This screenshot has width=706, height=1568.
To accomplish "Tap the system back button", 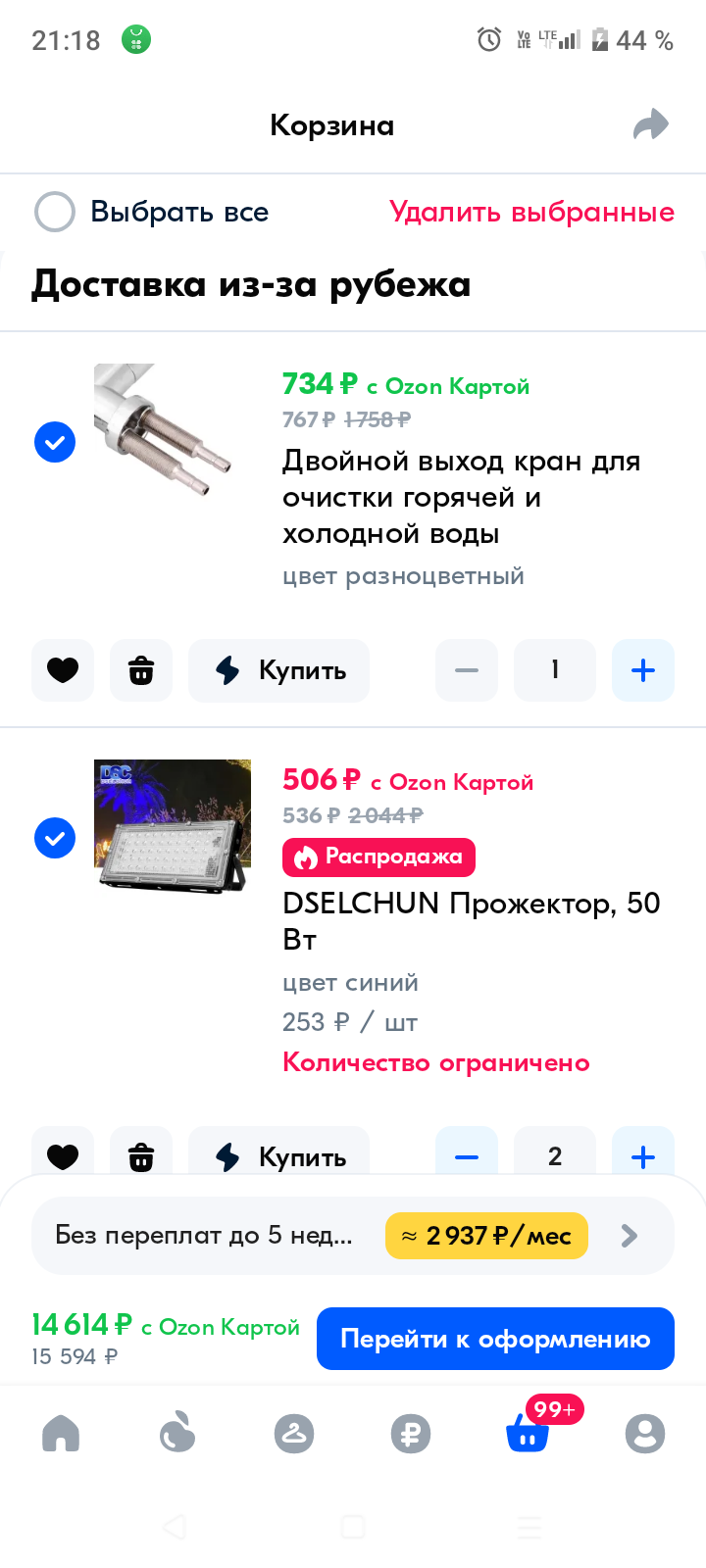I will click(176, 1526).
